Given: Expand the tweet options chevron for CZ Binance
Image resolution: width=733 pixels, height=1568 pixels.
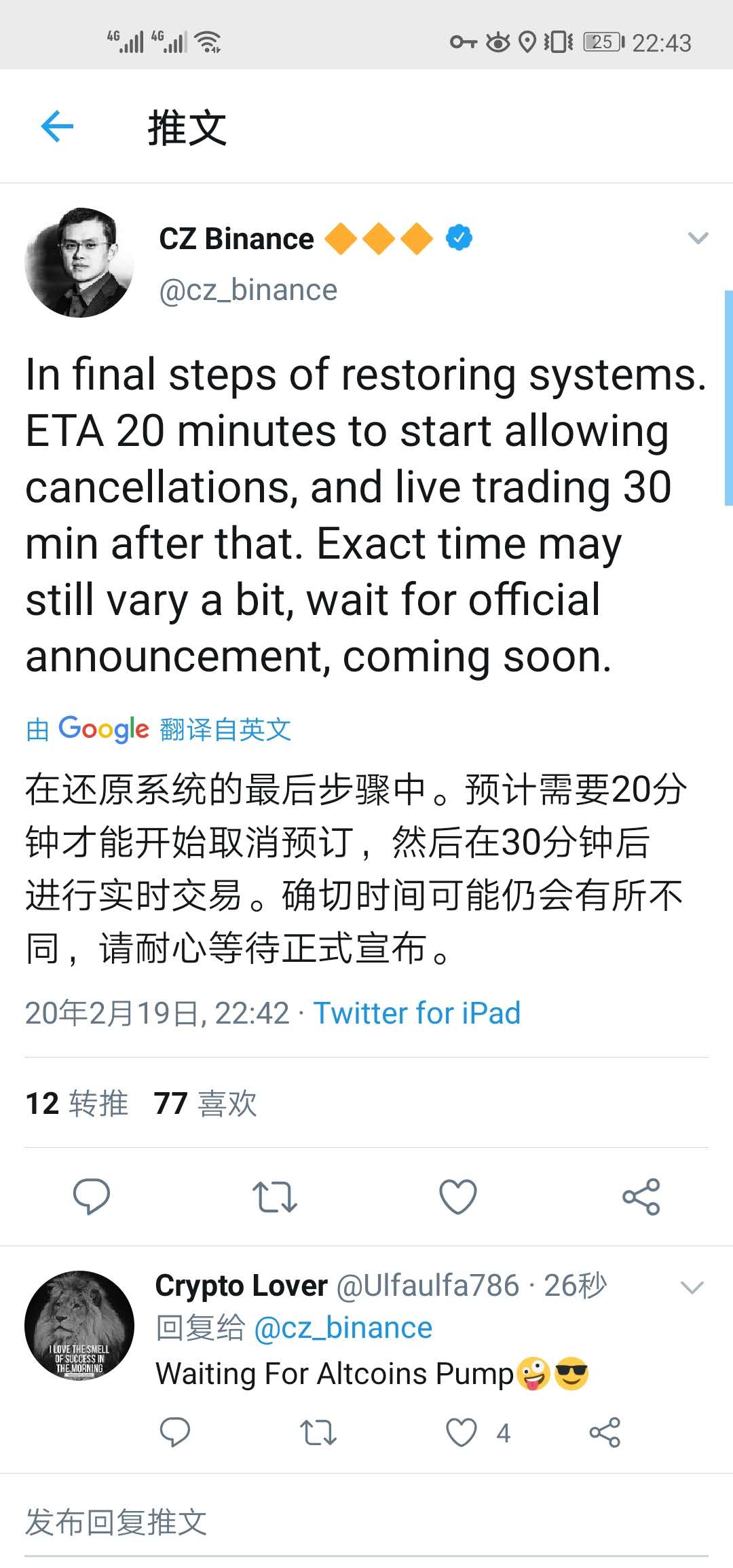Looking at the screenshot, I should click(698, 238).
